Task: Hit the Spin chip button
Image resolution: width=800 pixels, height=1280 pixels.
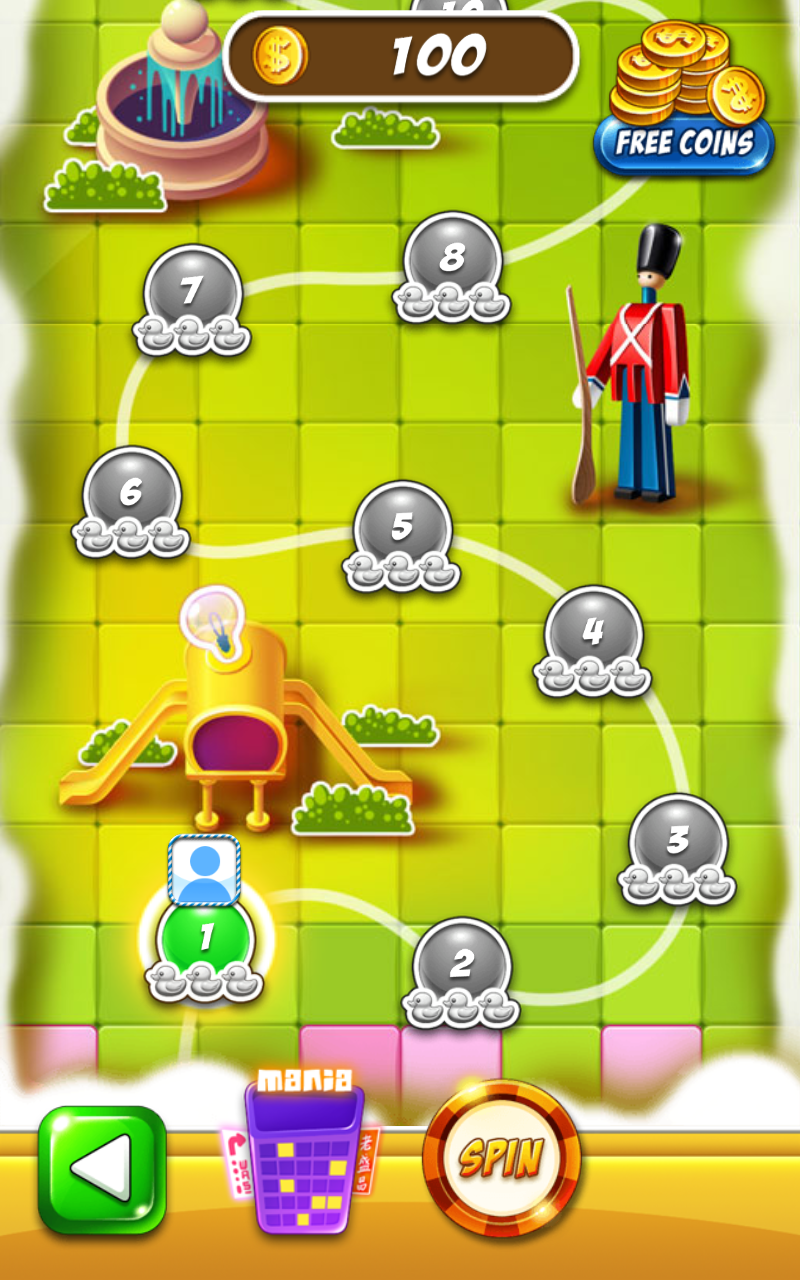Action: [x=501, y=1158]
